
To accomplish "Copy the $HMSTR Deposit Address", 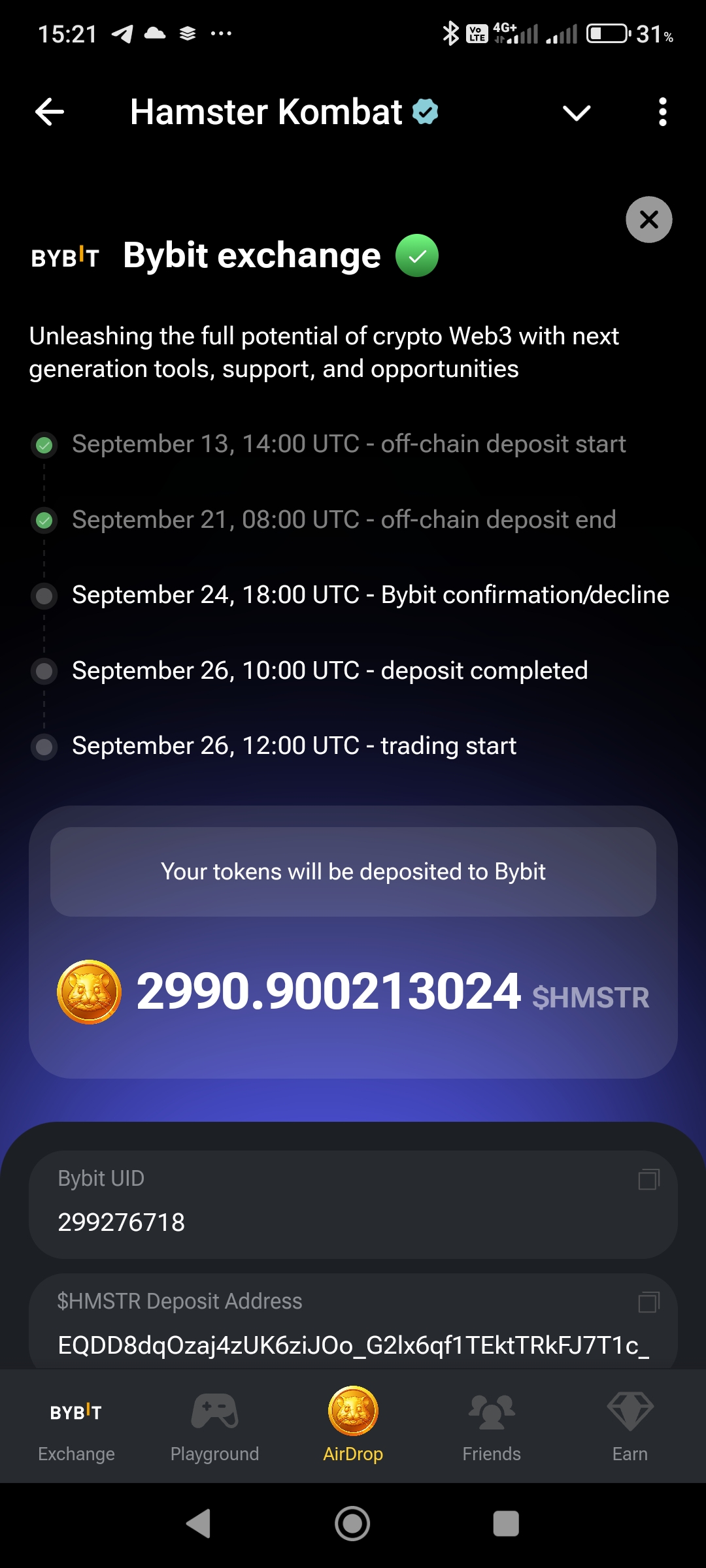I will 648,1302.
